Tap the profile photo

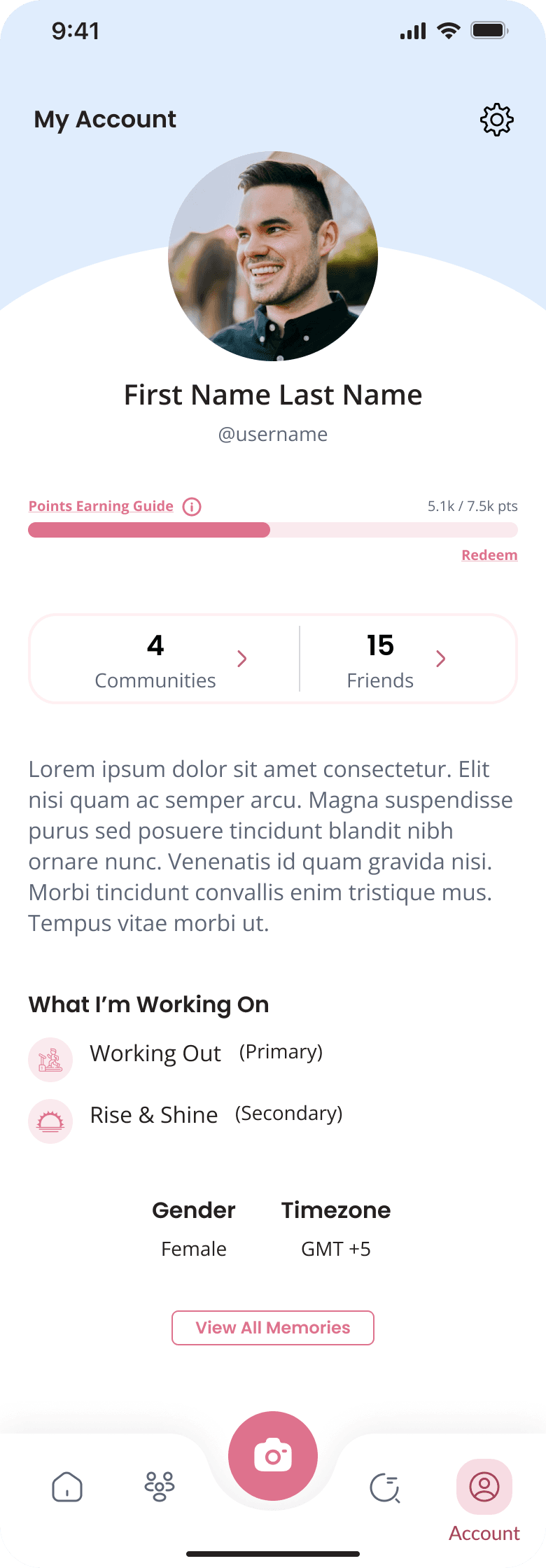(x=273, y=256)
